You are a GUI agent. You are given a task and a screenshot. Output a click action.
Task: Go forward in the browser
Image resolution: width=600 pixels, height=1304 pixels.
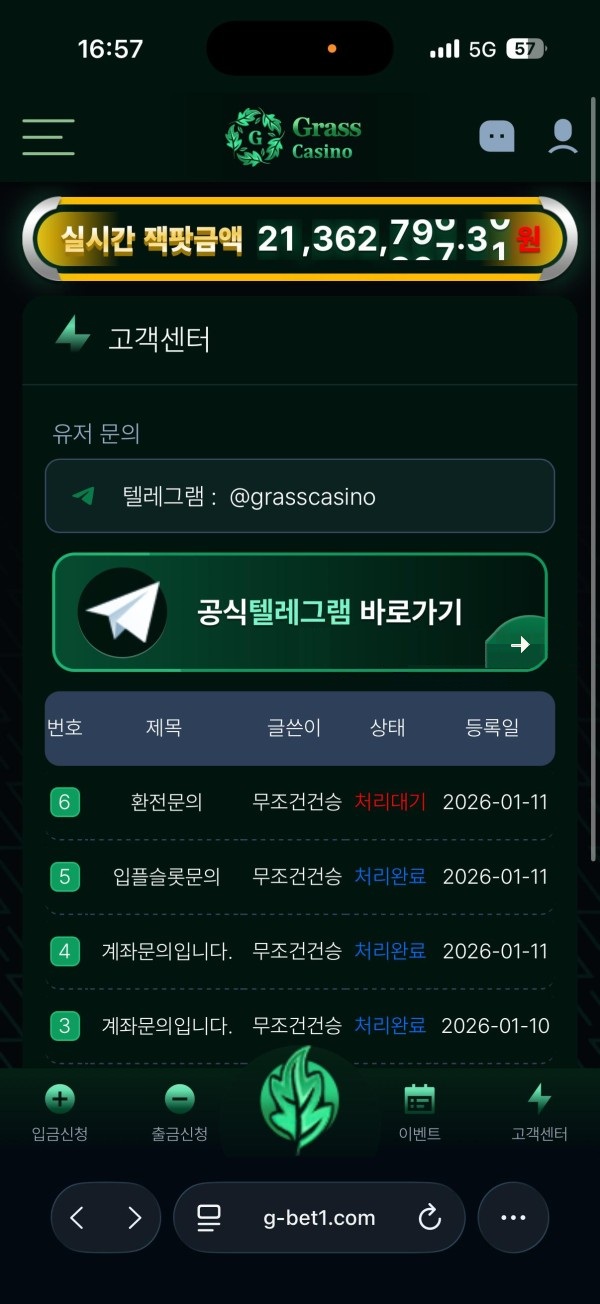tap(134, 1218)
